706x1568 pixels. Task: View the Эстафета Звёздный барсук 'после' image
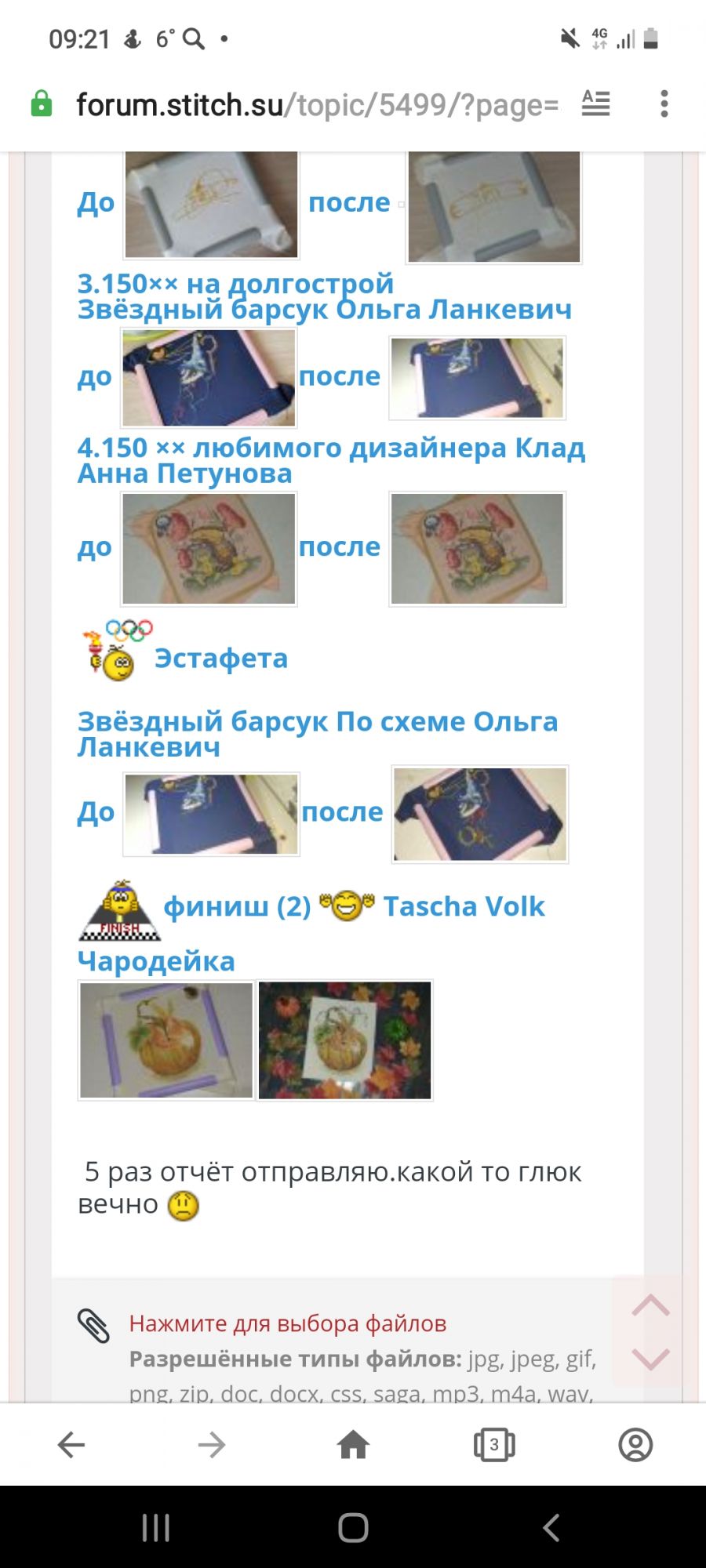480,814
